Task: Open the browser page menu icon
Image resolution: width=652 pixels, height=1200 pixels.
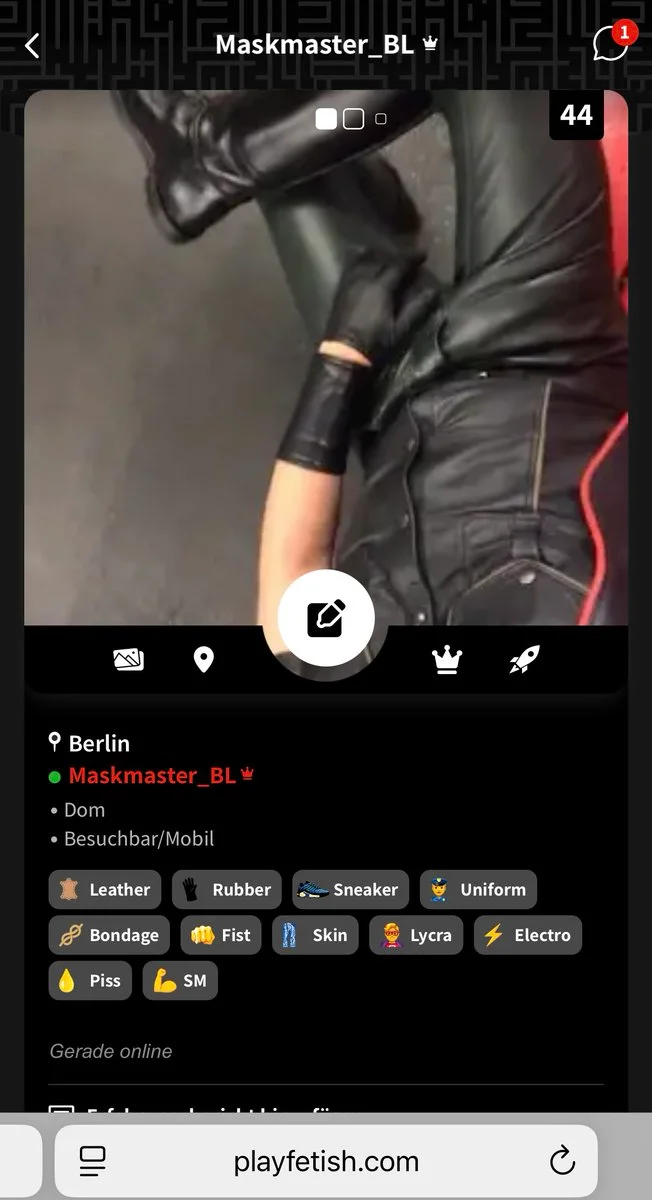Action: [x=93, y=1161]
